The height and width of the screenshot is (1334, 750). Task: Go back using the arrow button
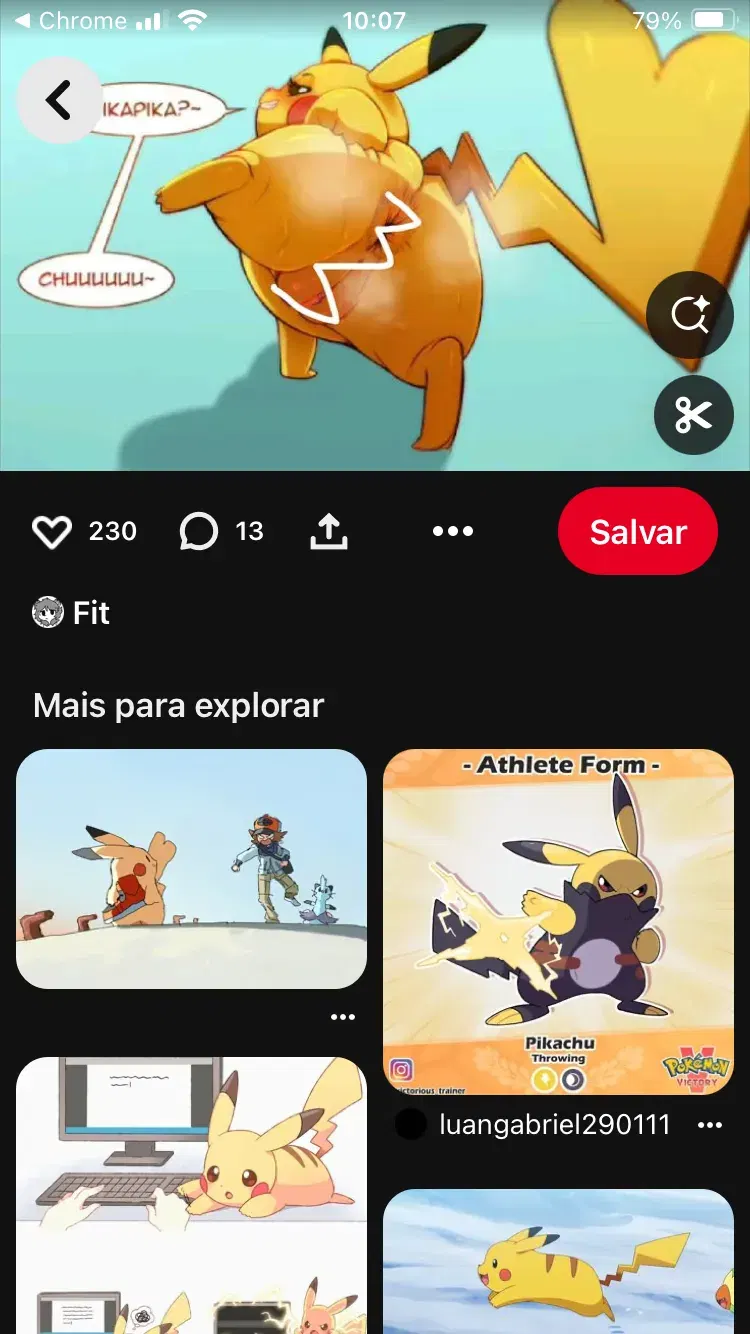[x=60, y=100]
